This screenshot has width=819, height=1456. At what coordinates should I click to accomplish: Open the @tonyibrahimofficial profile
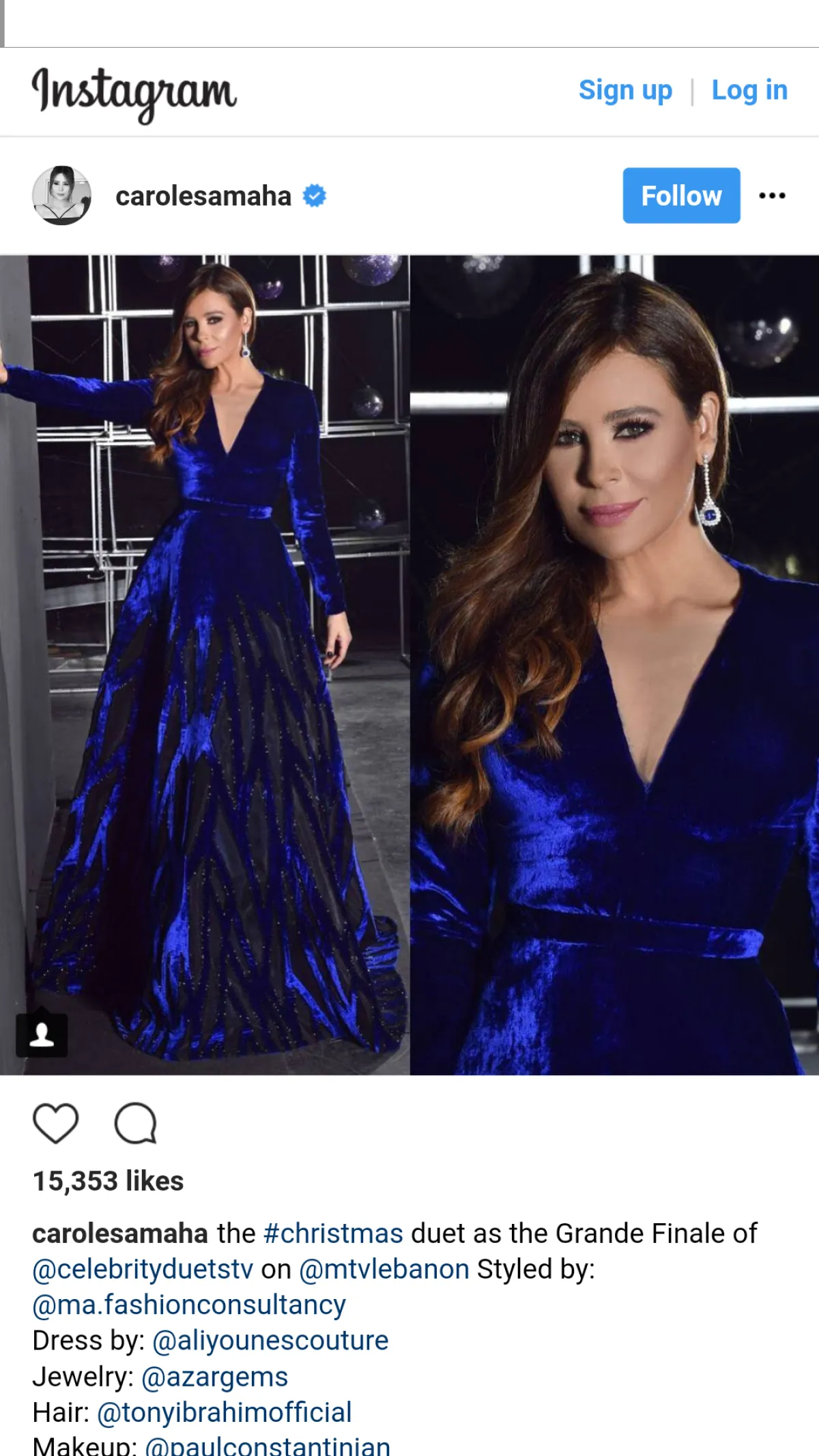click(x=225, y=1412)
